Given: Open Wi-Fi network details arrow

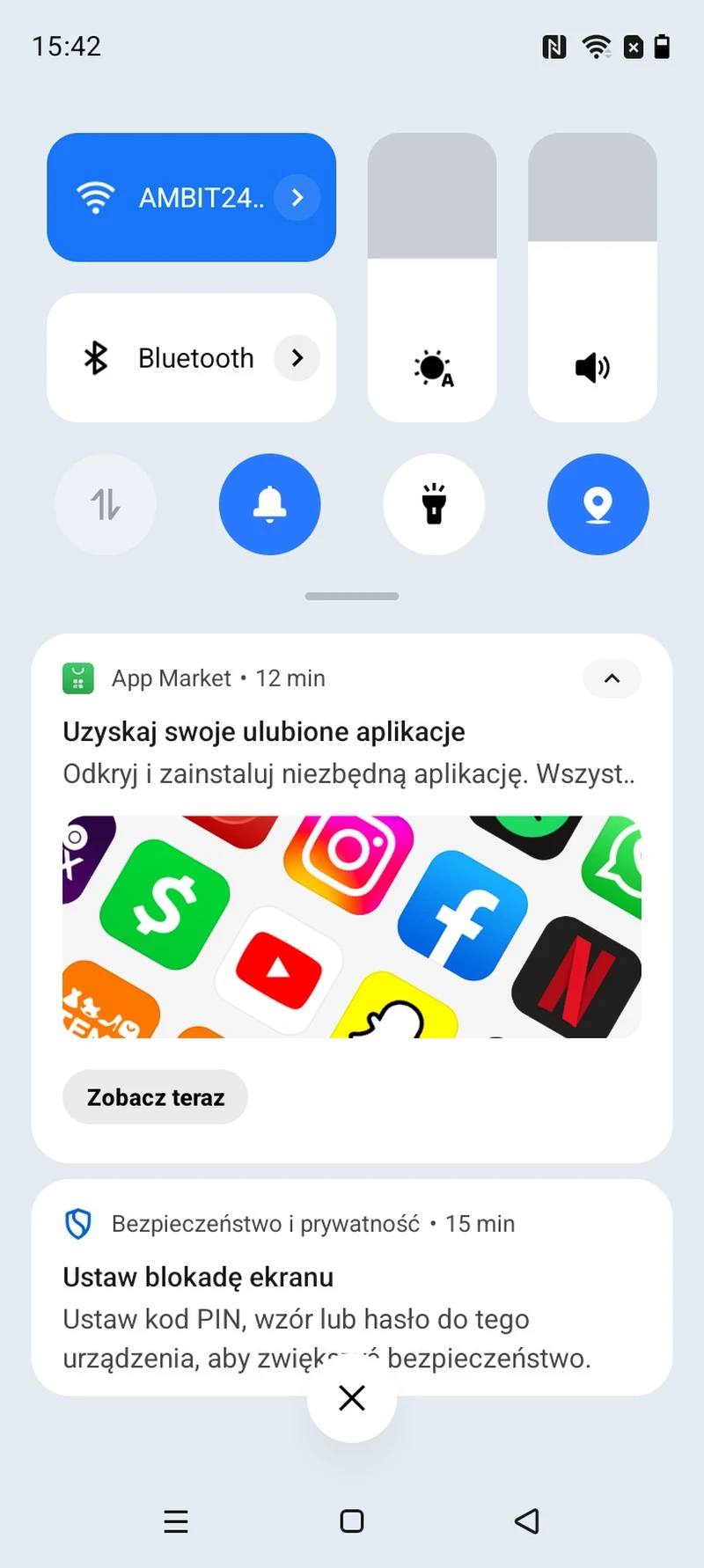Looking at the screenshot, I should point(297,198).
